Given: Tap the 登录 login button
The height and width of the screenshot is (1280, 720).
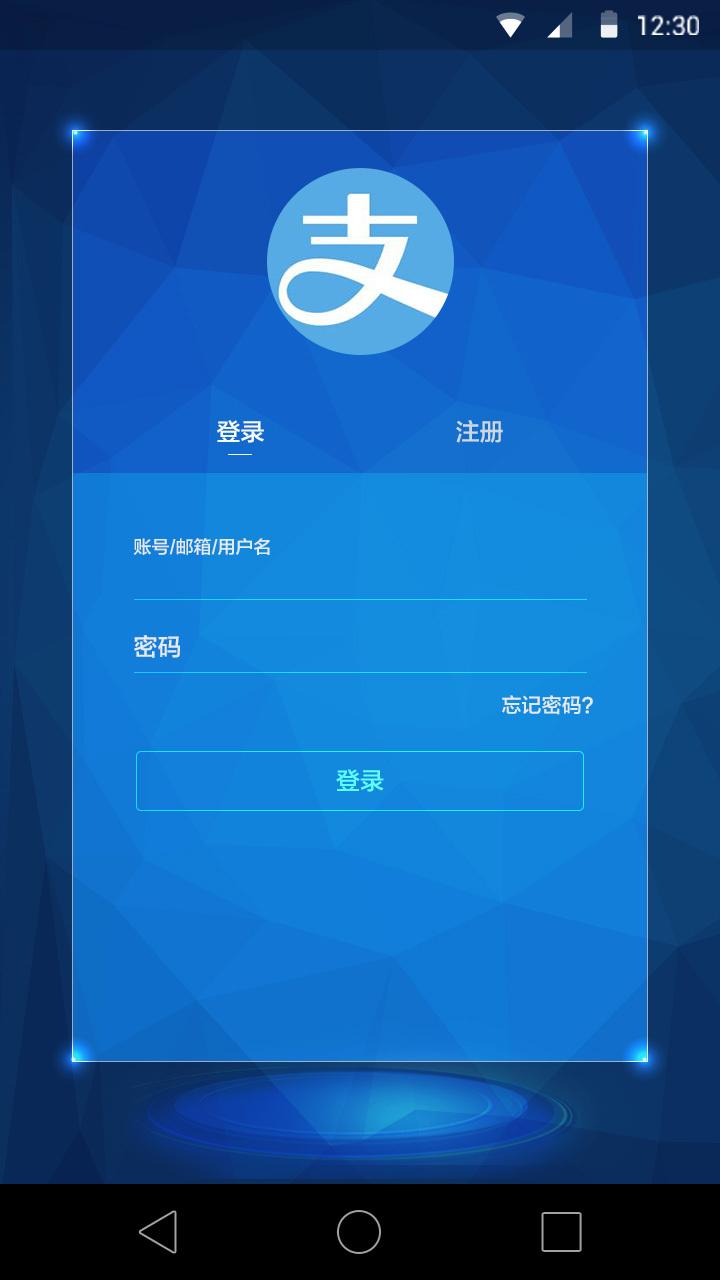Looking at the screenshot, I should coord(360,781).
